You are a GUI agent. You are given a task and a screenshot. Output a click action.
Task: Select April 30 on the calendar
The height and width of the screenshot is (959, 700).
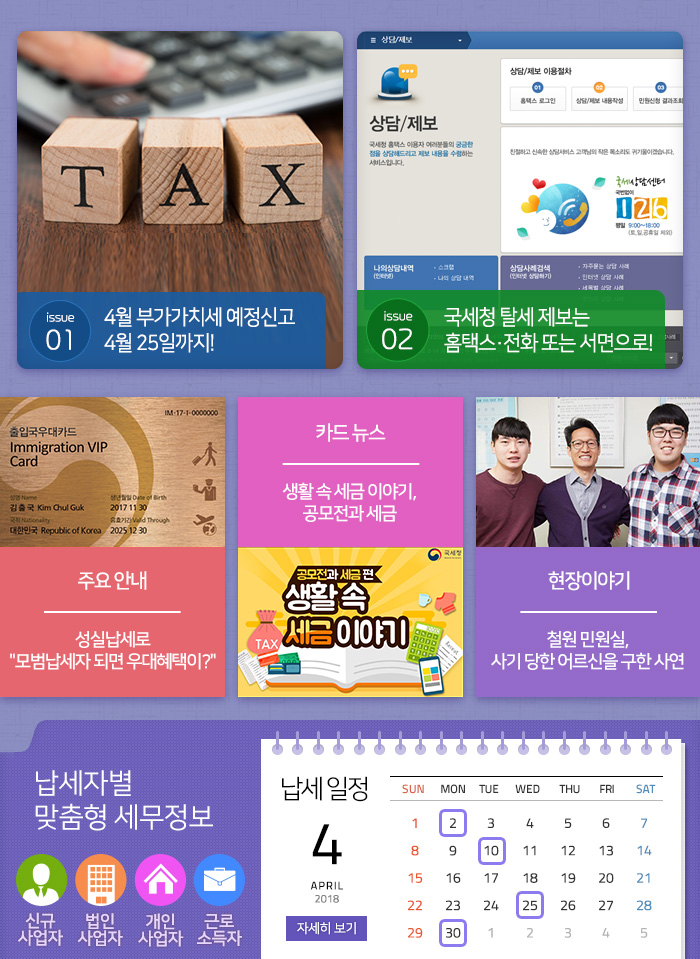(x=453, y=933)
